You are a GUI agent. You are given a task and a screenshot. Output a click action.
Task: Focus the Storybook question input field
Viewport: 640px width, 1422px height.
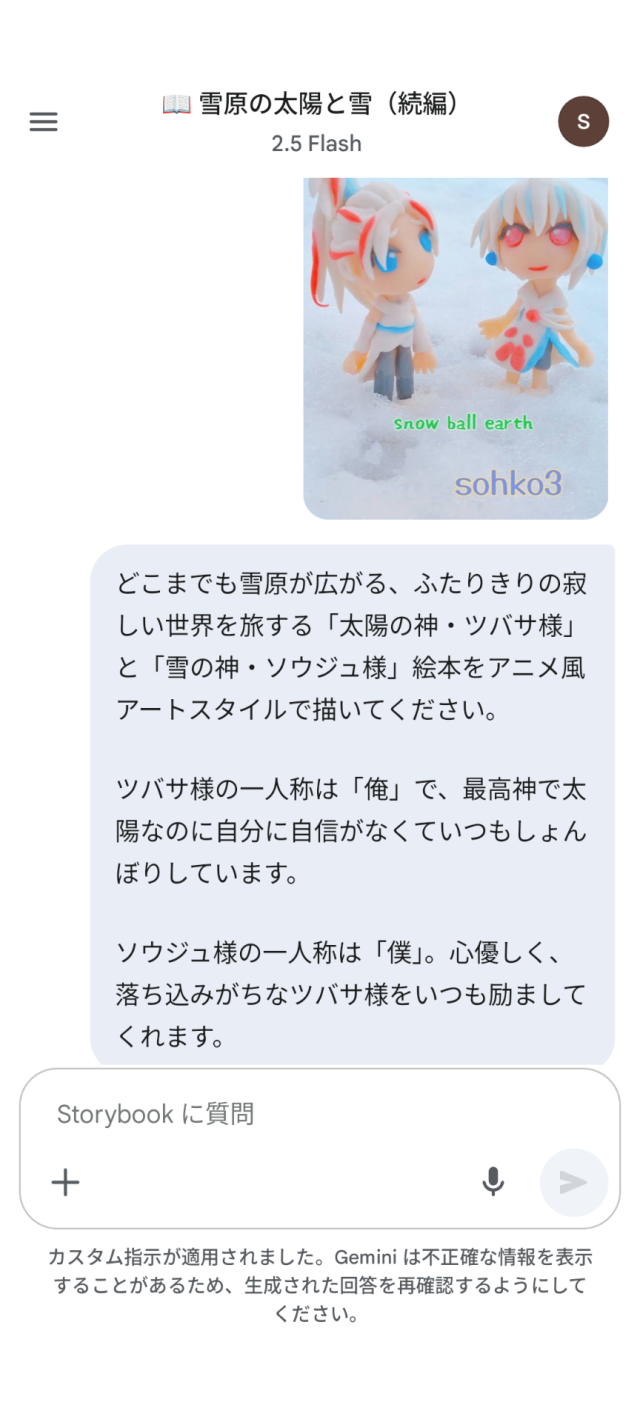[300, 1114]
